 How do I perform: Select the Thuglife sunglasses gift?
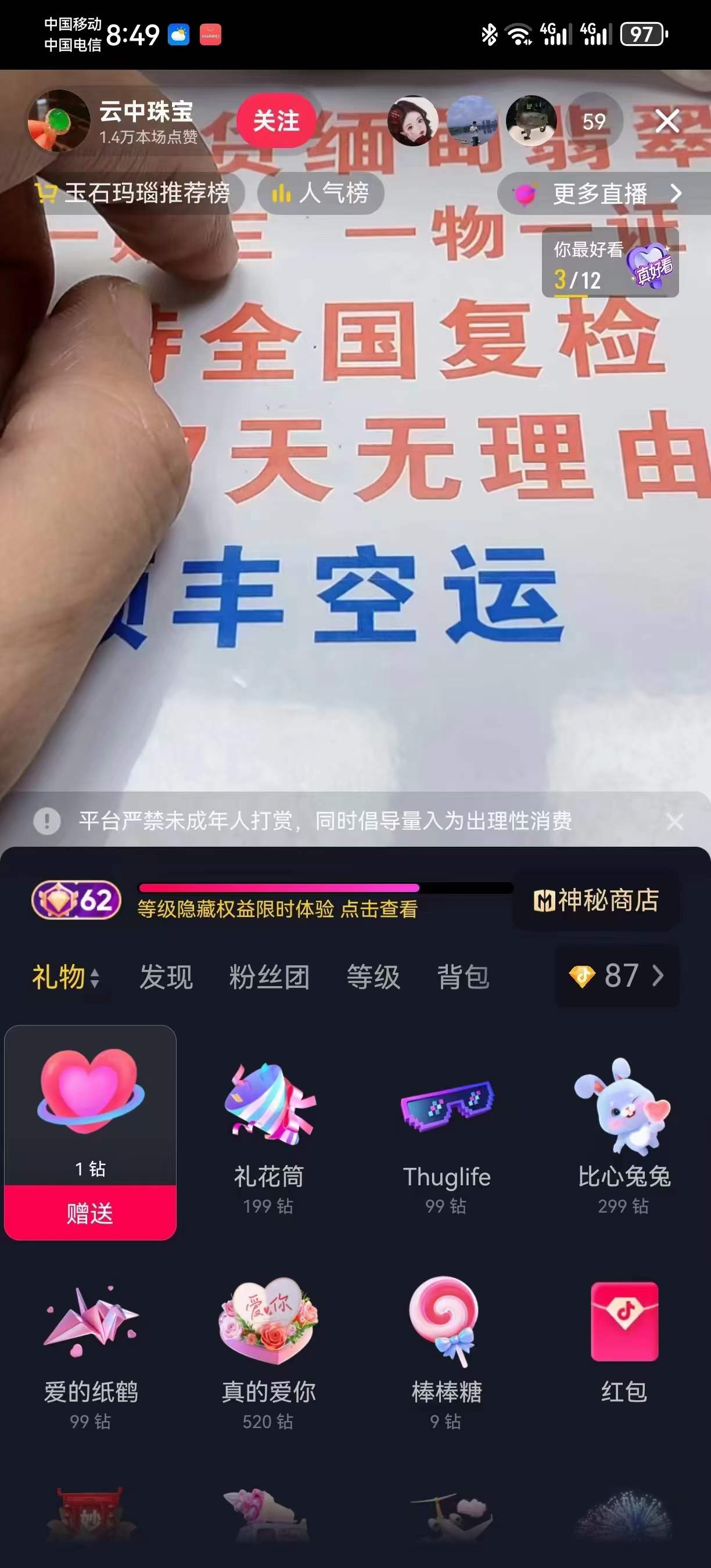446,1134
